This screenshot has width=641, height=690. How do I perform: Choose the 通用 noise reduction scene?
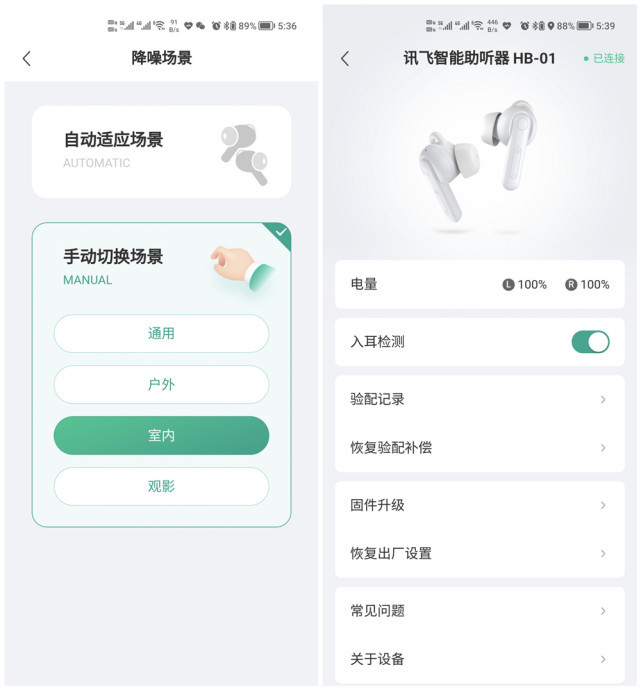(x=161, y=334)
